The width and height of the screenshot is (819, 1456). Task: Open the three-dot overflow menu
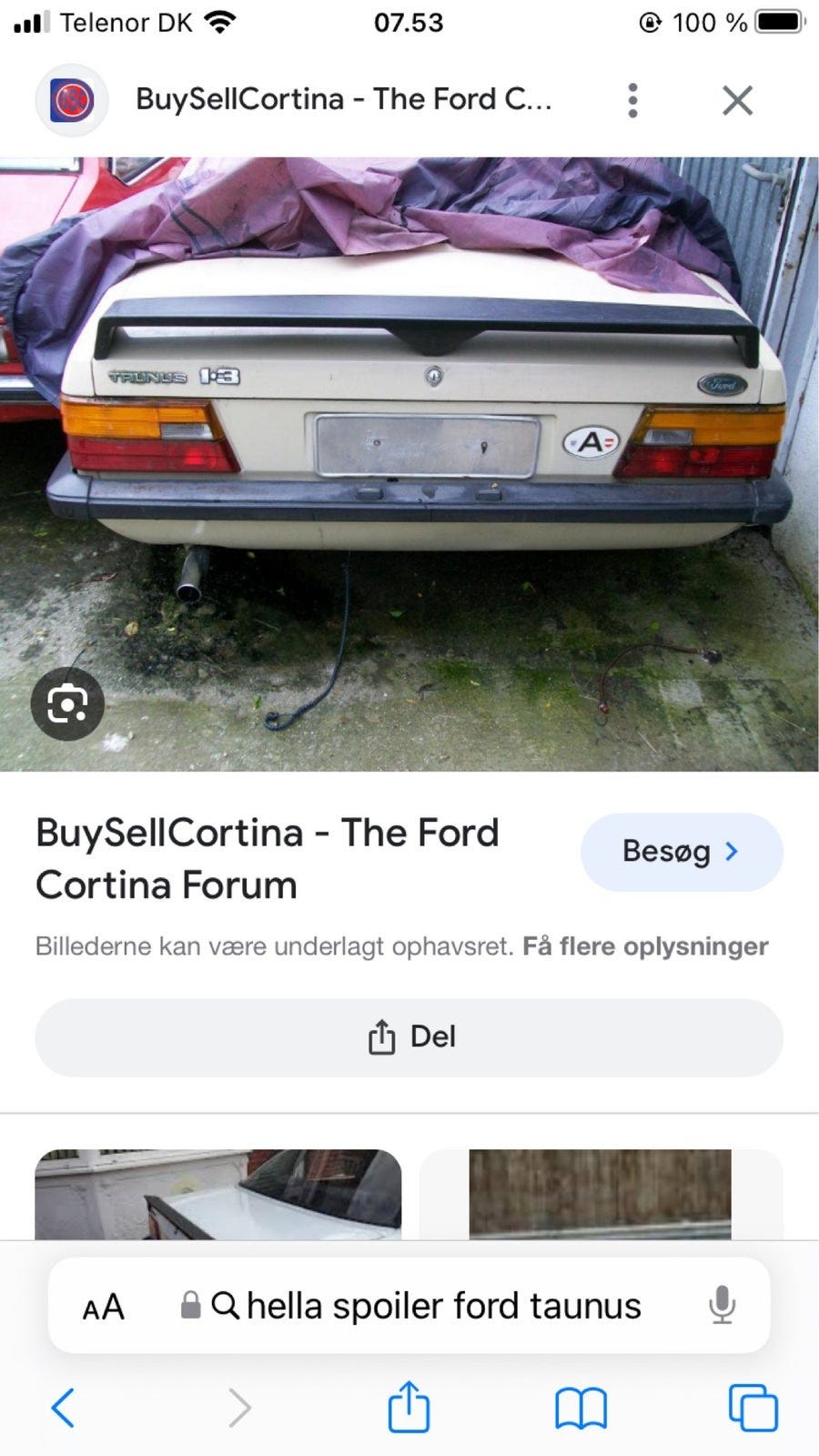point(632,100)
